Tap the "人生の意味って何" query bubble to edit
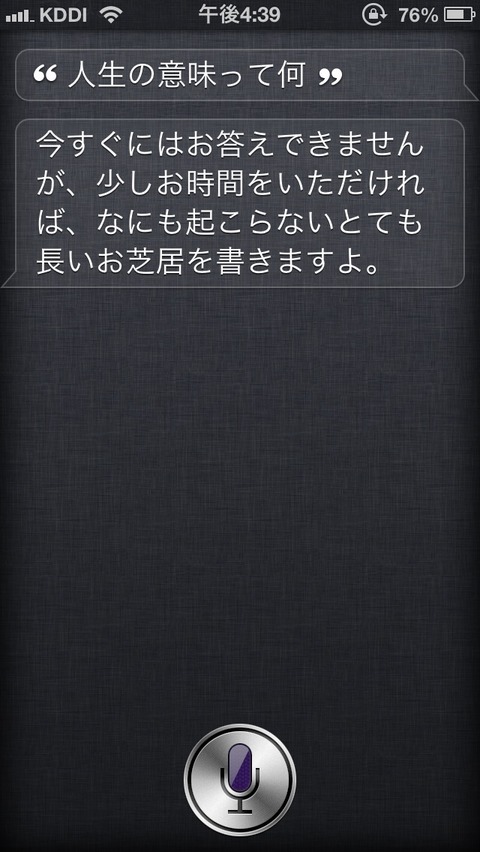 point(240,76)
